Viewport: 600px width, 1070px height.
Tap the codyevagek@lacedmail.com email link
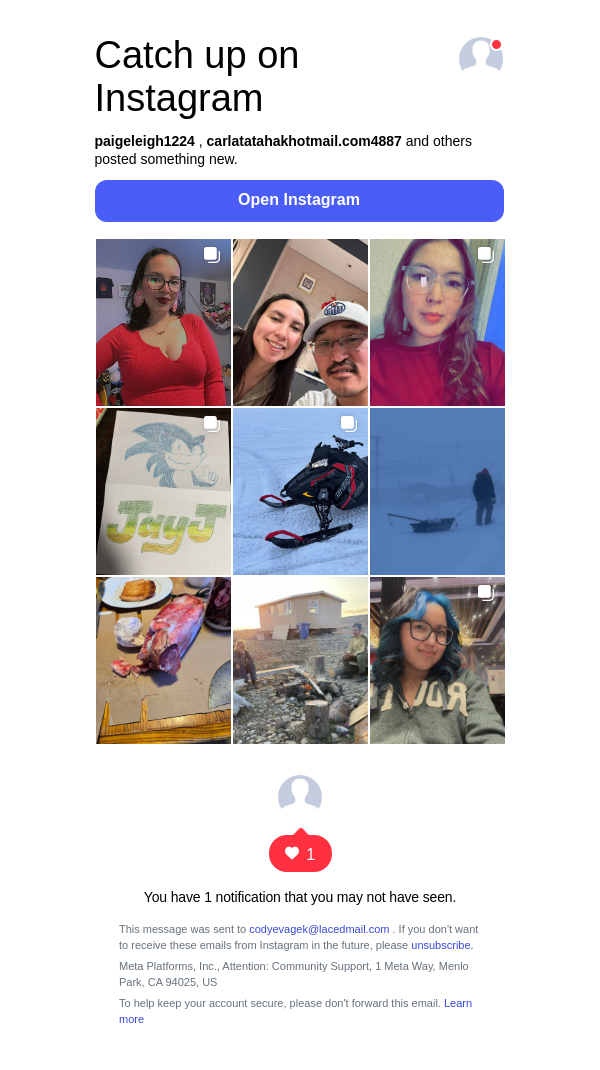pos(319,929)
